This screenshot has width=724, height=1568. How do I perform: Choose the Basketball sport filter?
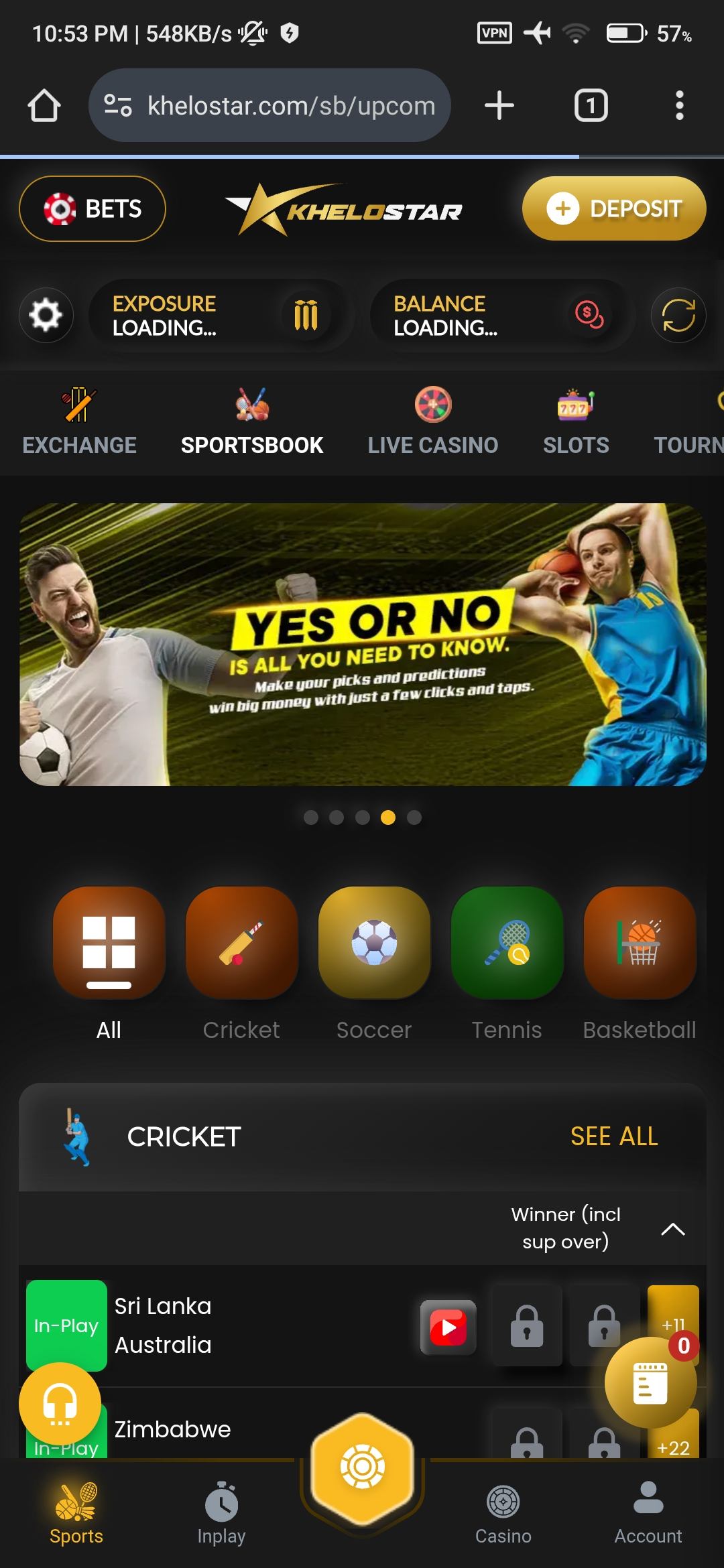pos(640,964)
